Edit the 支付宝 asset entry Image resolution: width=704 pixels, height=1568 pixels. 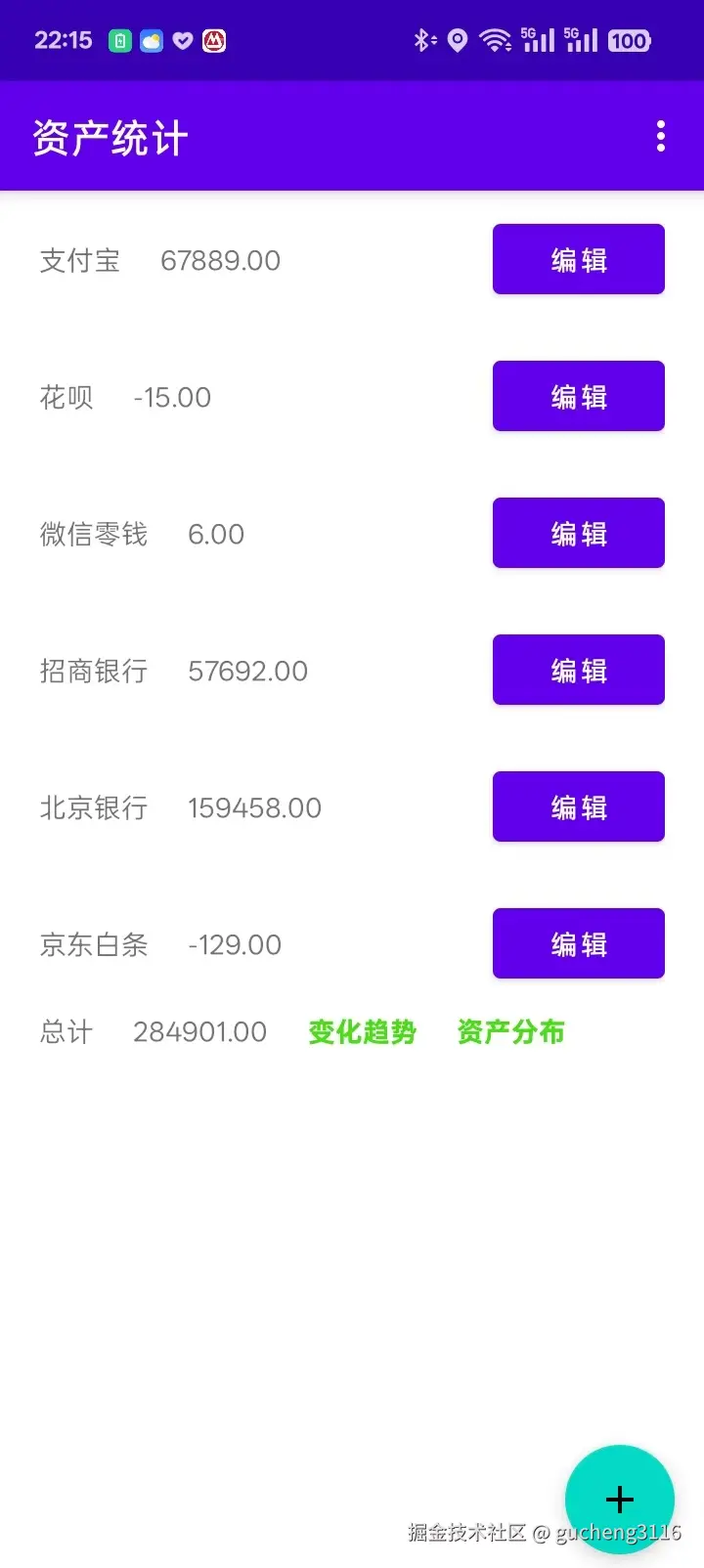(x=578, y=259)
